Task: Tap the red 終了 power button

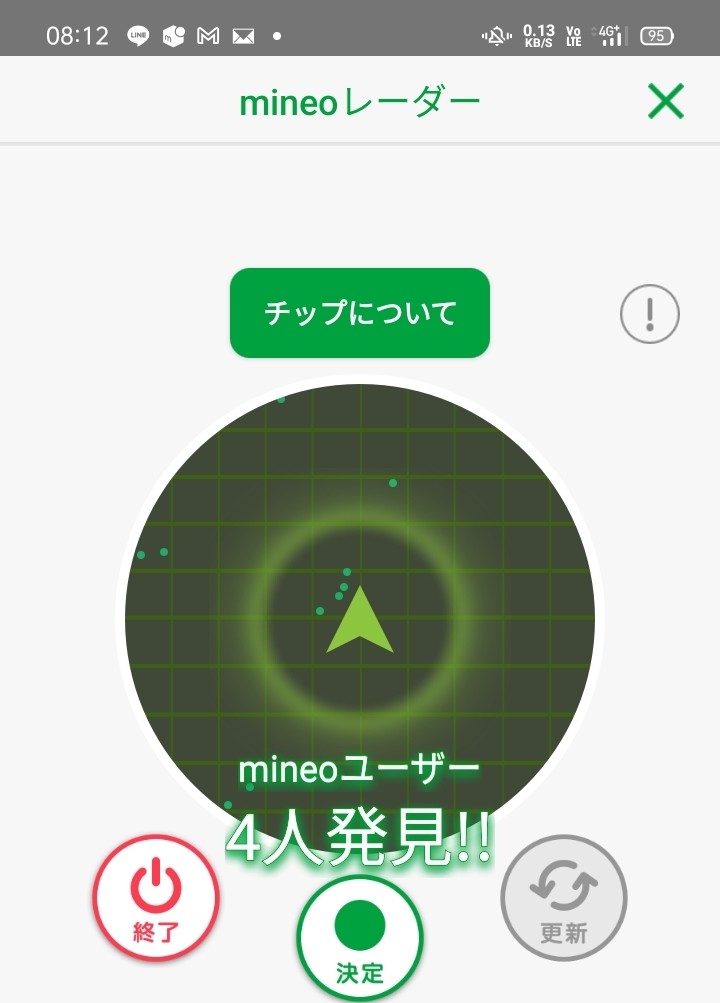Action: 156,898
